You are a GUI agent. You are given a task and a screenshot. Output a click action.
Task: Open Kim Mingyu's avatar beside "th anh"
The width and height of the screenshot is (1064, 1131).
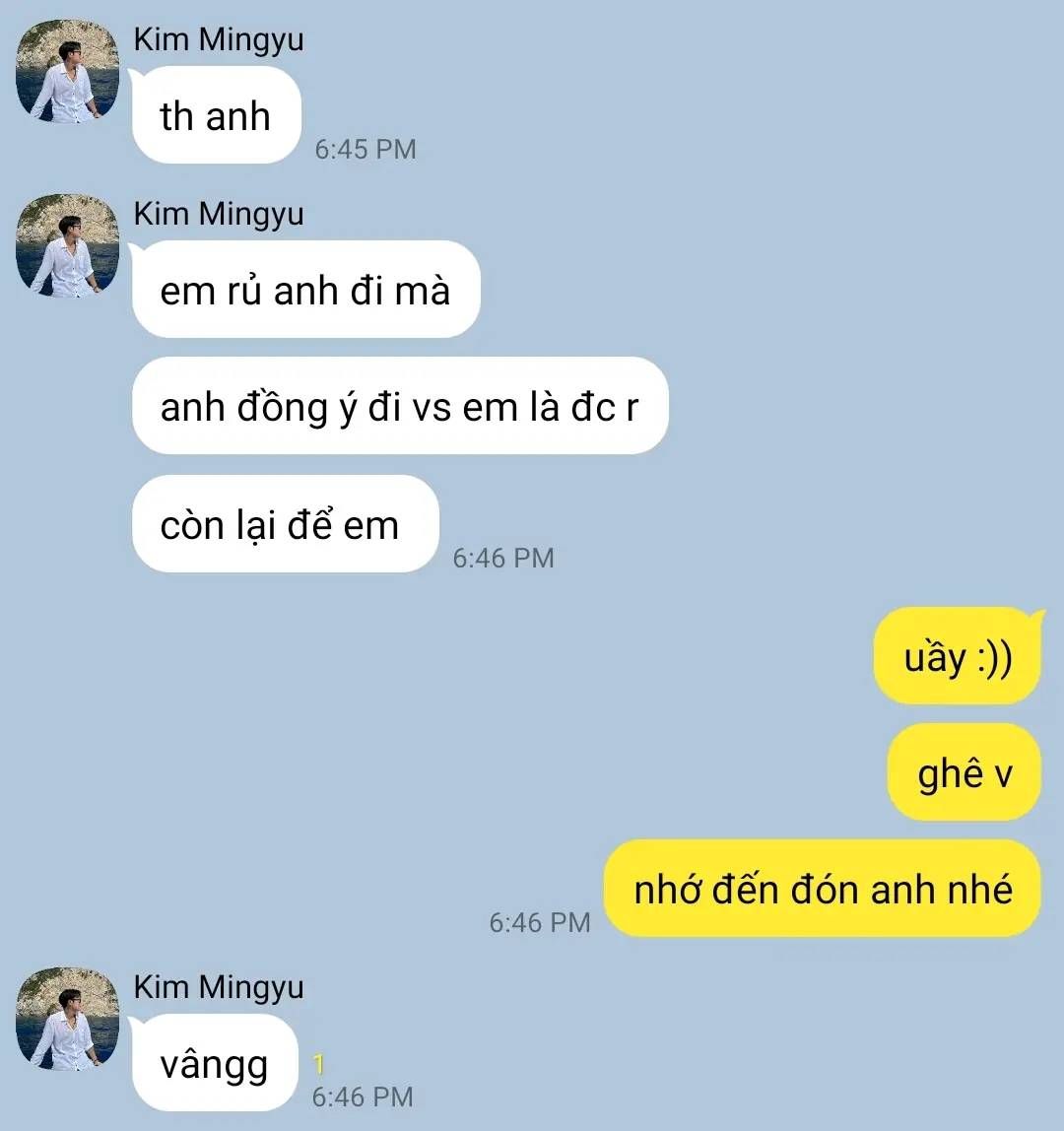point(68,71)
